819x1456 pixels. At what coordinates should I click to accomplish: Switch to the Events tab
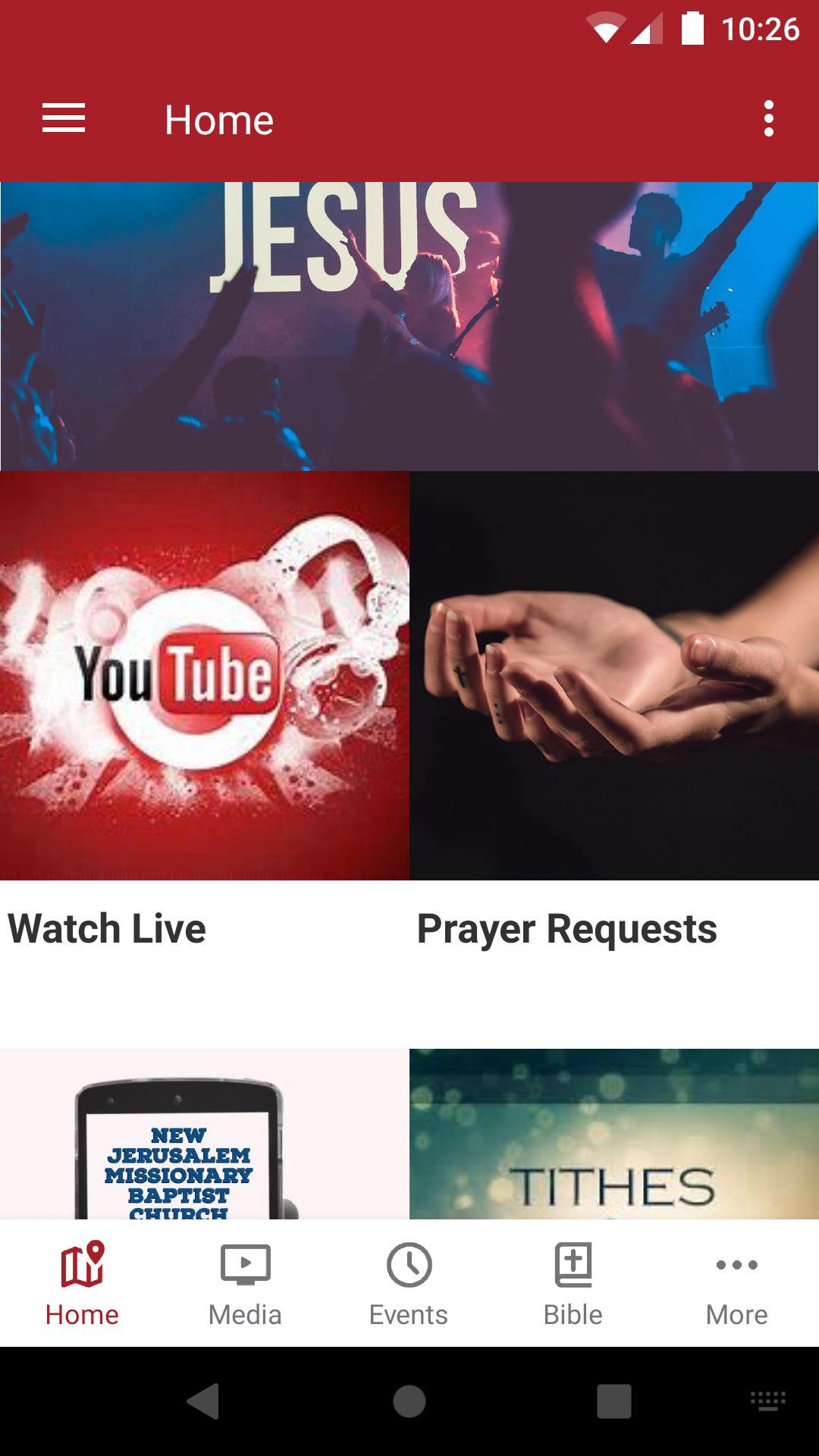tap(409, 1283)
